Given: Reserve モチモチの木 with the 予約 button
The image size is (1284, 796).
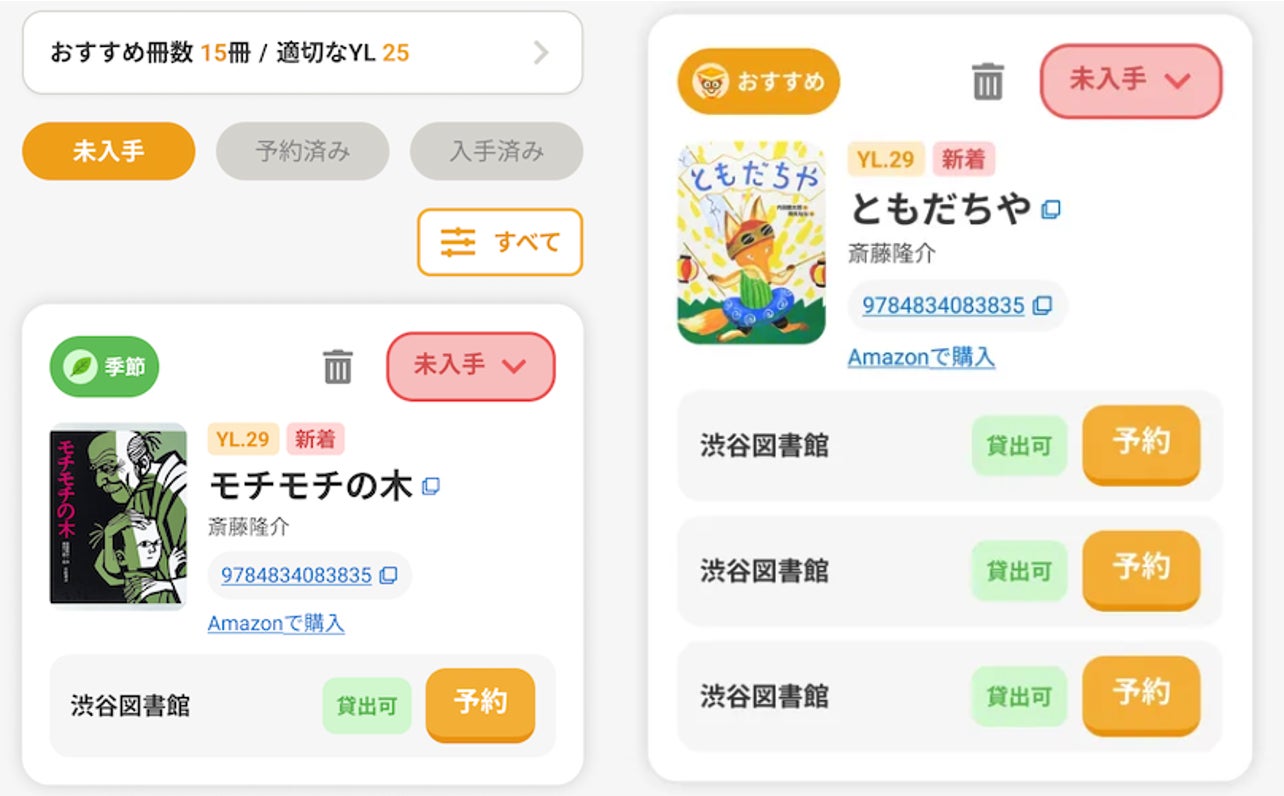Looking at the screenshot, I should coord(480,703).
